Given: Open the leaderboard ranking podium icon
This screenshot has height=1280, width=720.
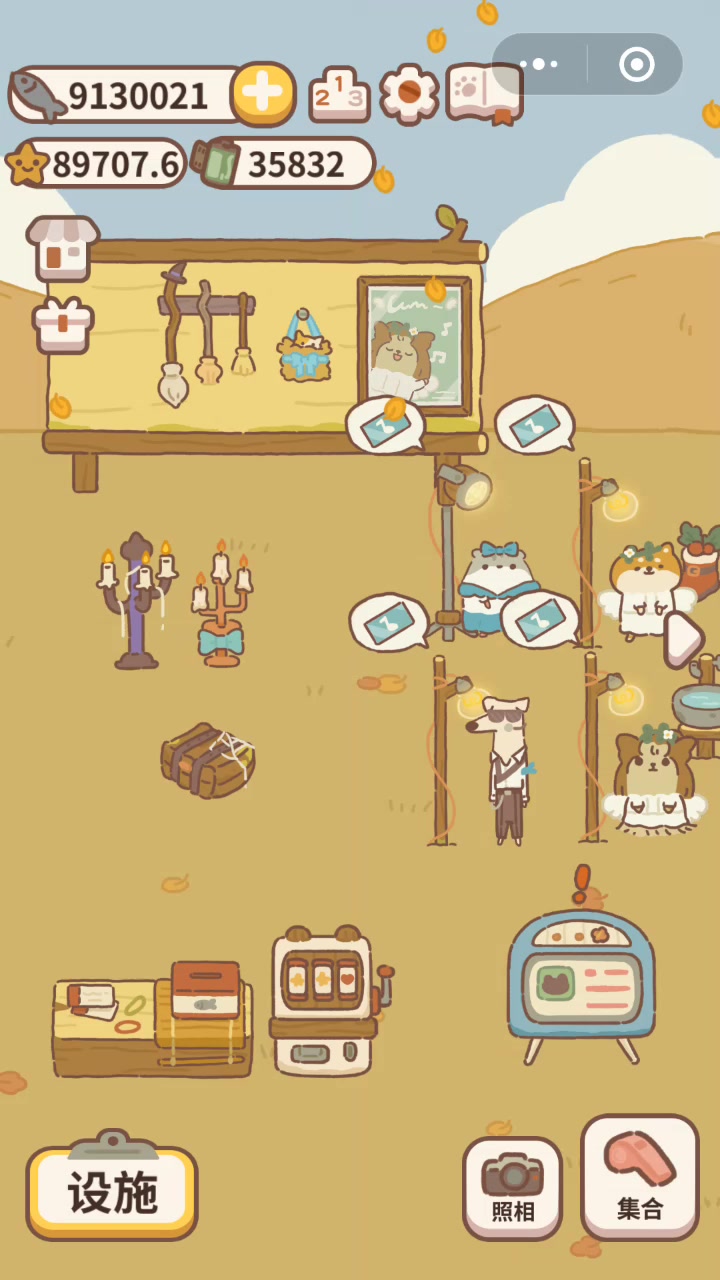Looking at the screenshot, I should pyautogui.click(x=339, y=95).
